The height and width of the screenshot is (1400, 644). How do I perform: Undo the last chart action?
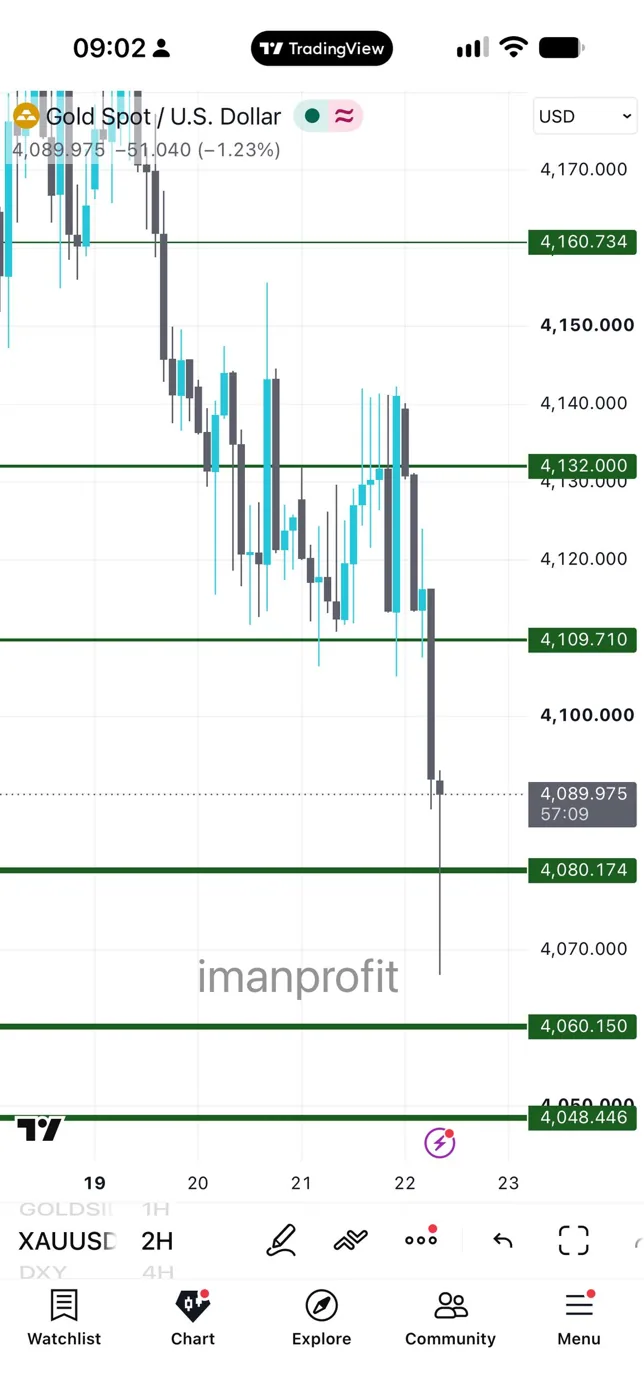click(503, 1241)
